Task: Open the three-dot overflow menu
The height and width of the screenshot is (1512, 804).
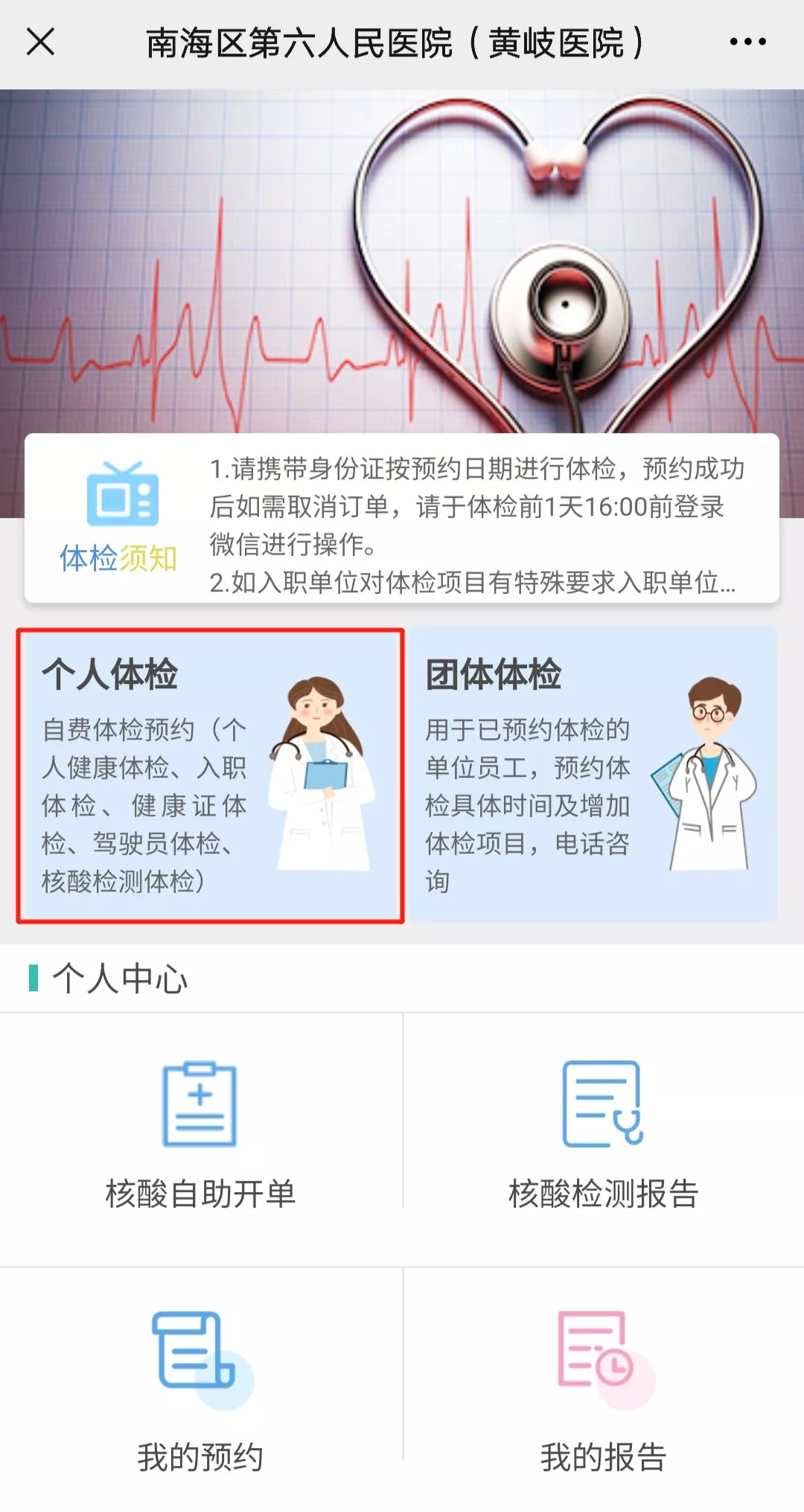Action: tap(747, 42)
